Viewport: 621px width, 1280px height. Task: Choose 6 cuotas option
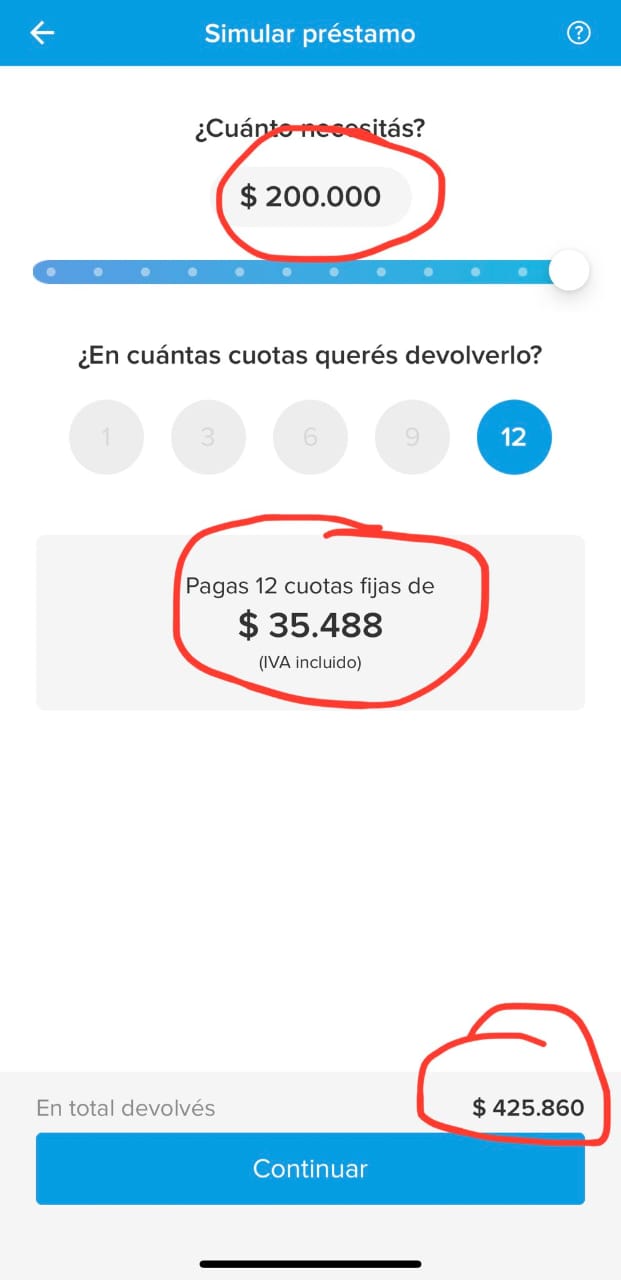tap(310, 437)
